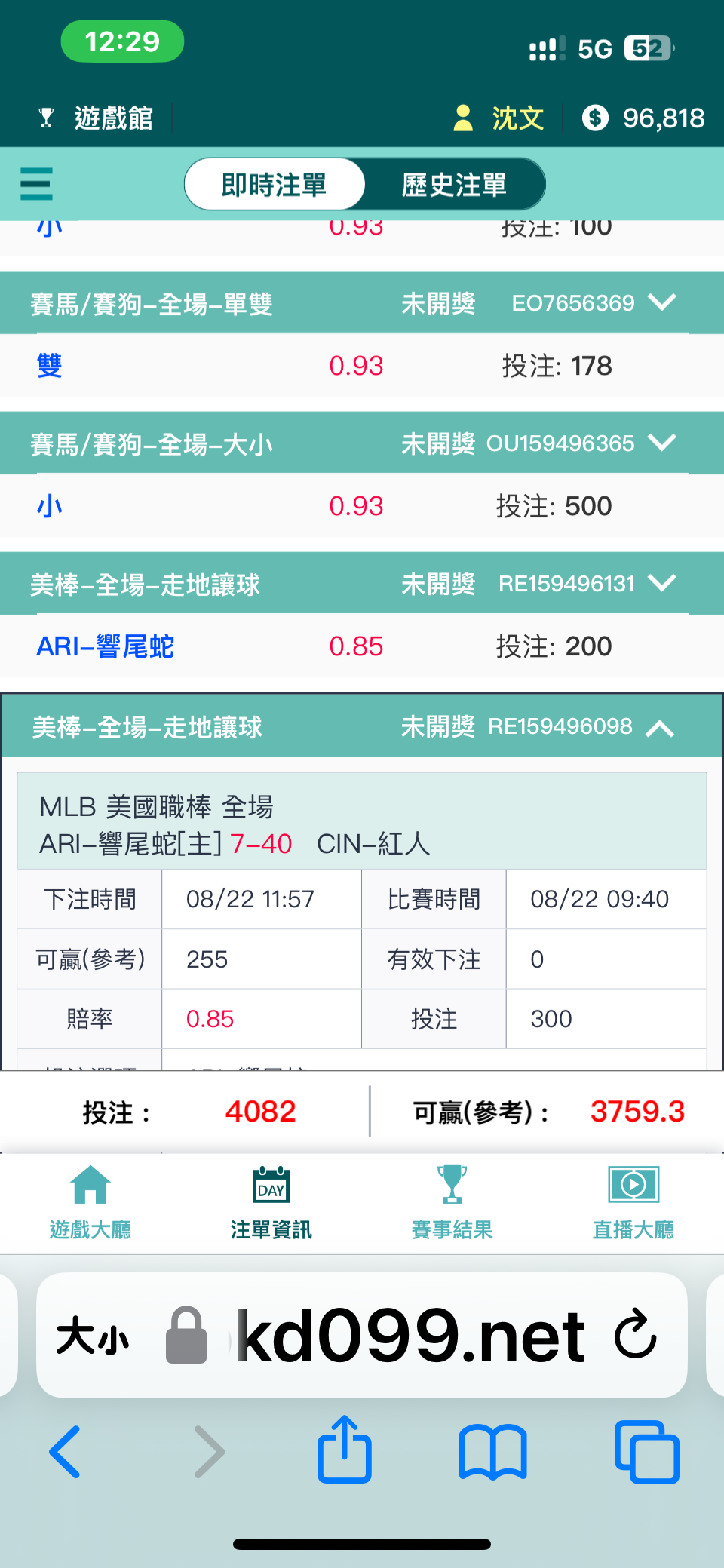Viewport: 724px width, 1568px height.
Task: Switch to the 歷史注單 tab
Action: tap(454, 185)
